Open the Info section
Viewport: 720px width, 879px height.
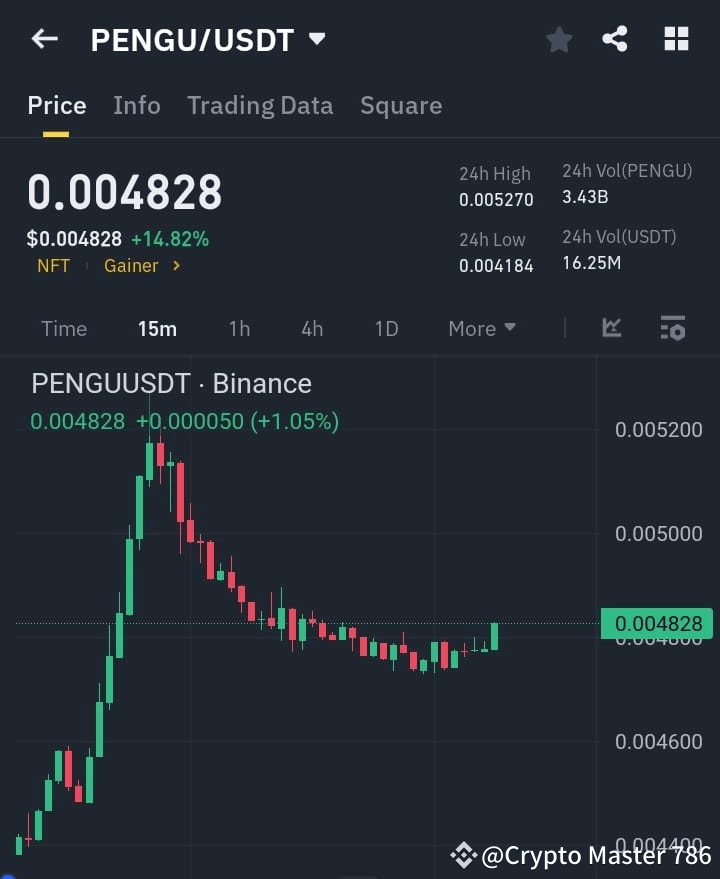click(137, 105)
